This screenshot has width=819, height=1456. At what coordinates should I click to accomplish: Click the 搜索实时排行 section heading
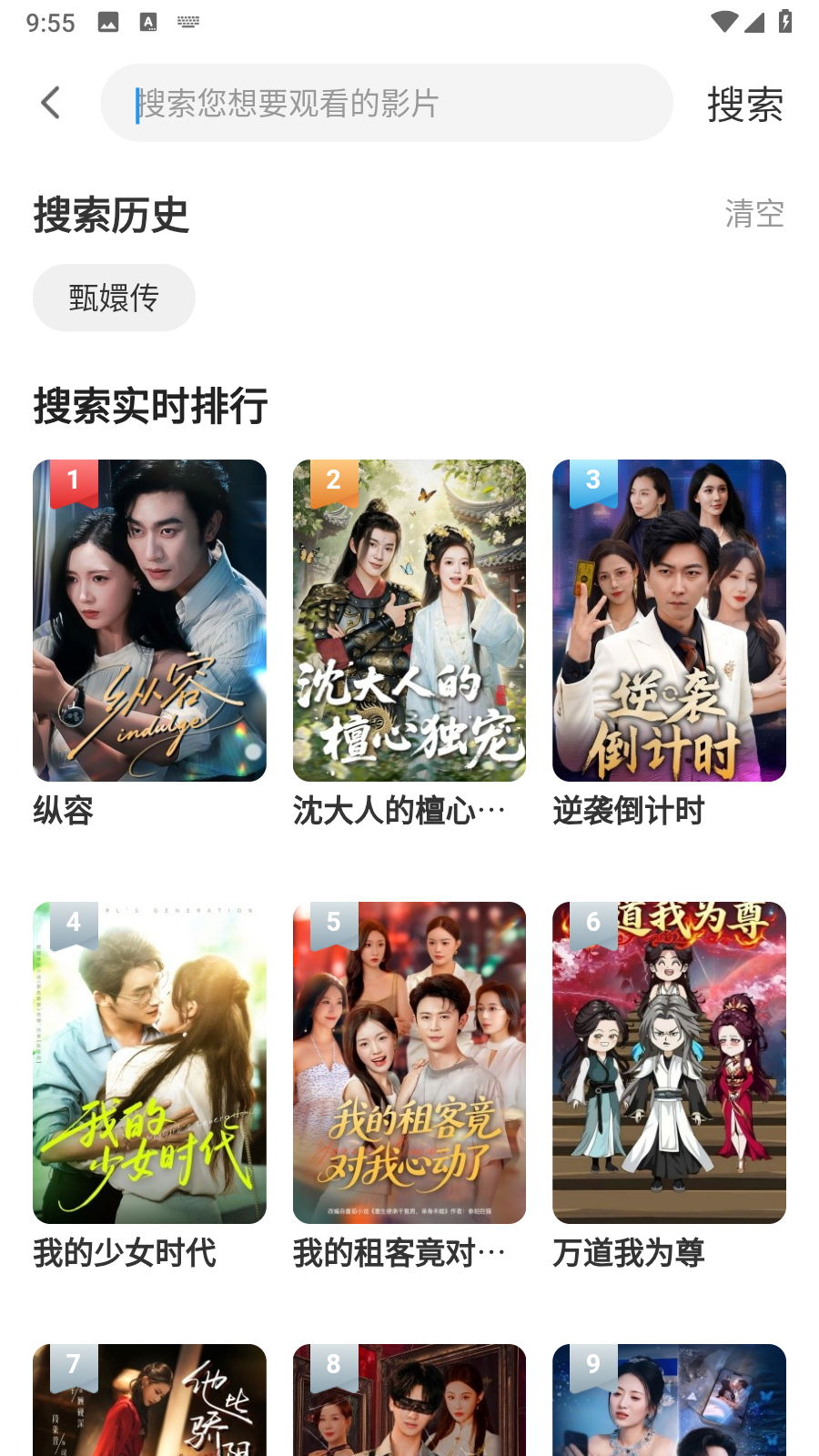pos(150,408)
